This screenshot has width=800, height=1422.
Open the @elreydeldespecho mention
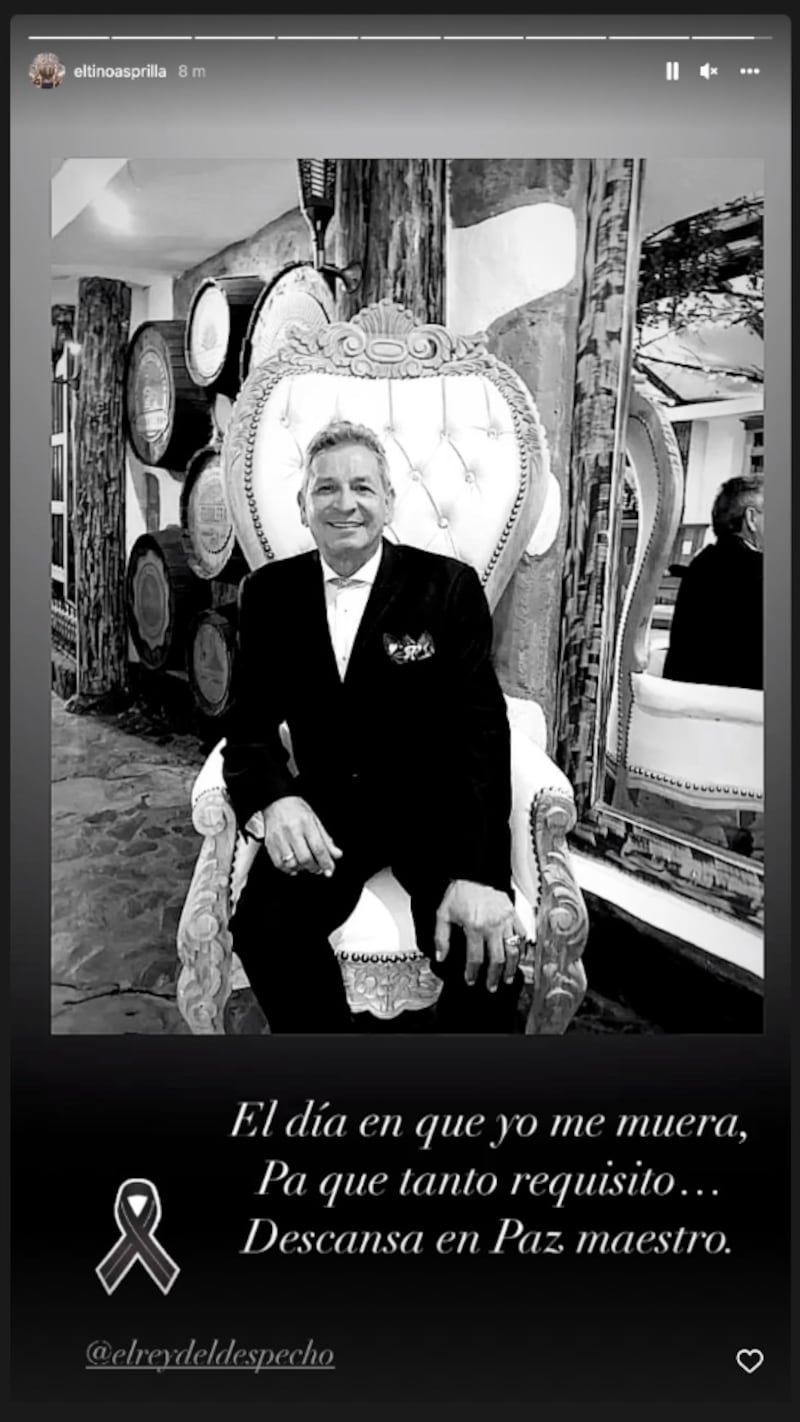pyautogui.click(x=210, y=1355)
